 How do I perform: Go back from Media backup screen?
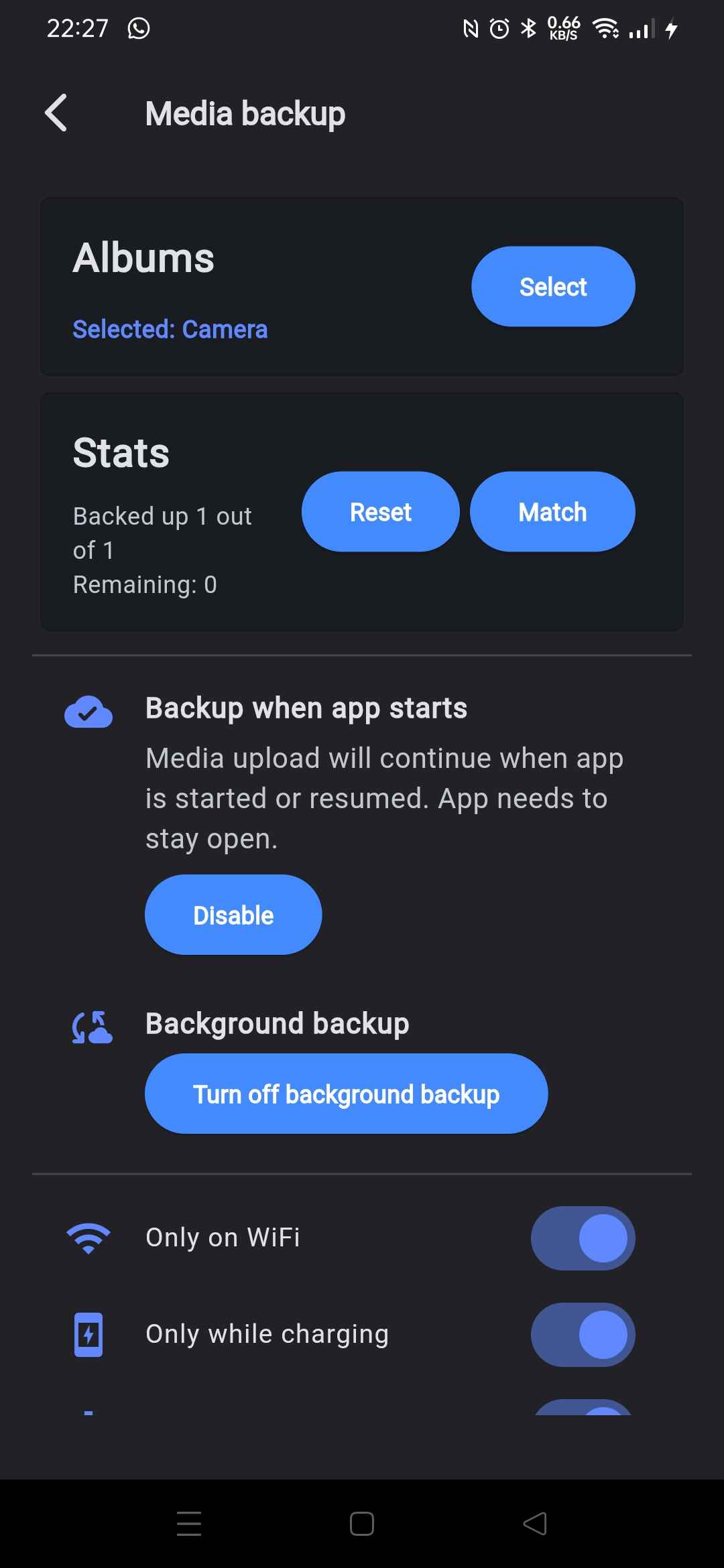click(56, 113)
